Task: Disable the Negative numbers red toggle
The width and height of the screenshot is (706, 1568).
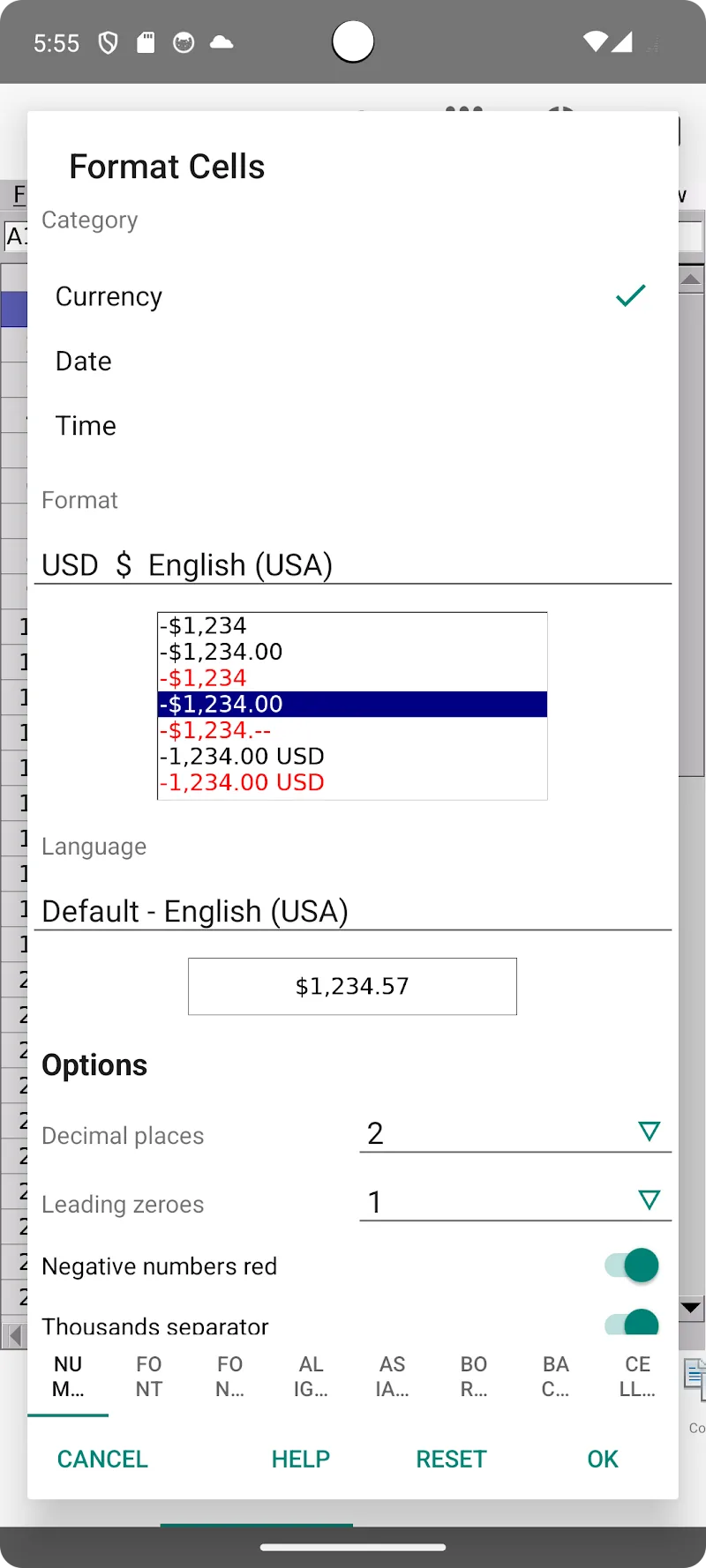Action: (x=630, y=1265)
